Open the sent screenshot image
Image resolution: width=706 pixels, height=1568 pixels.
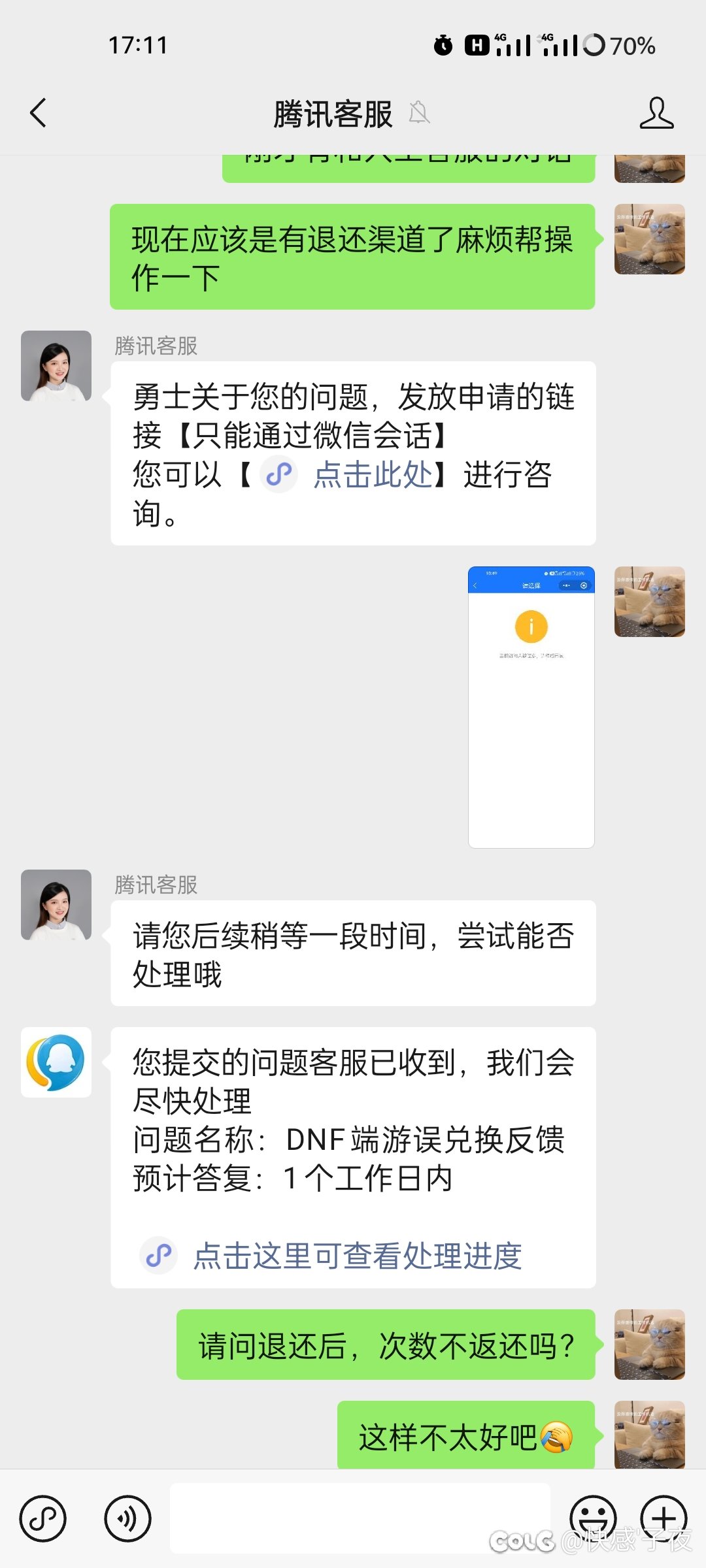tap(531, 707)
